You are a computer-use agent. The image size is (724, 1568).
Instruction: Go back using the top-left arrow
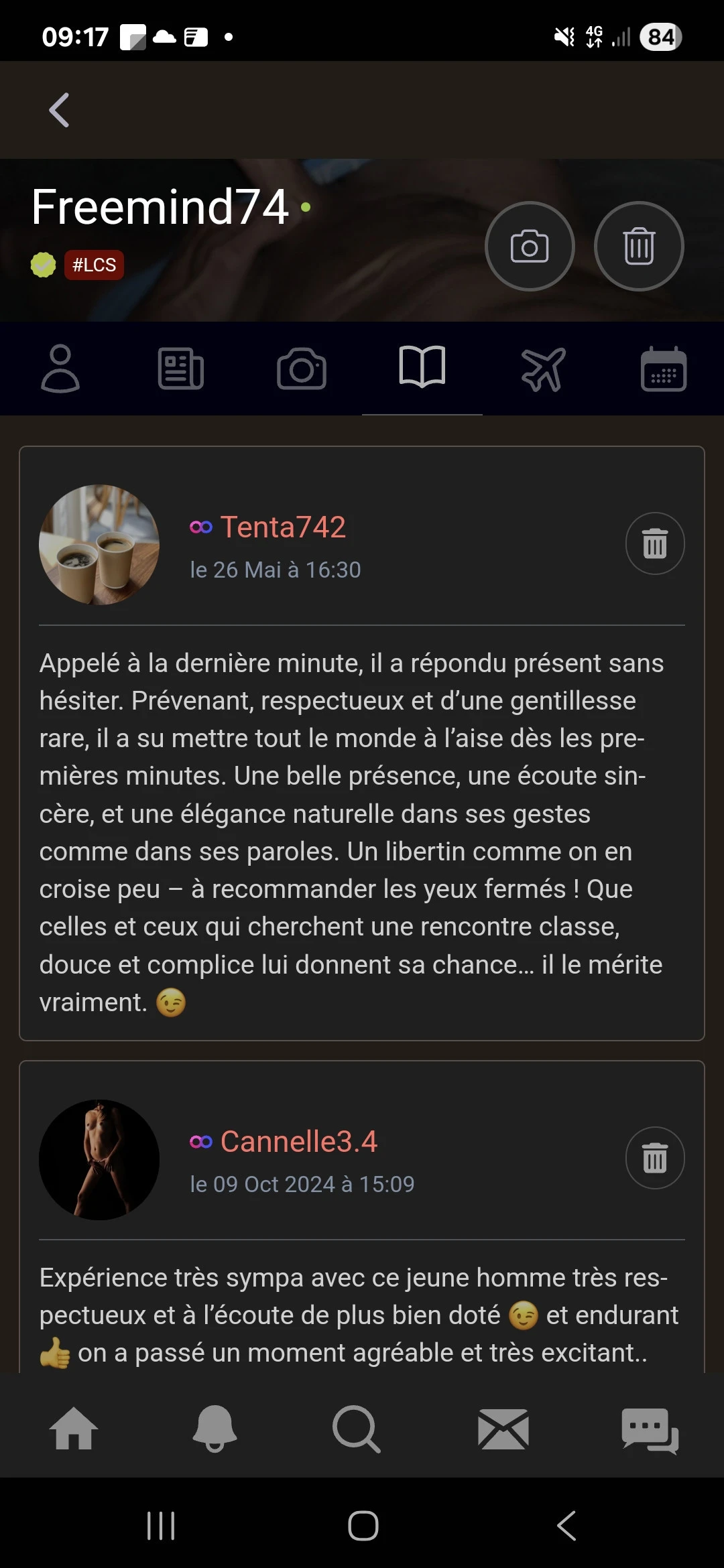click(x=59, y=109)
